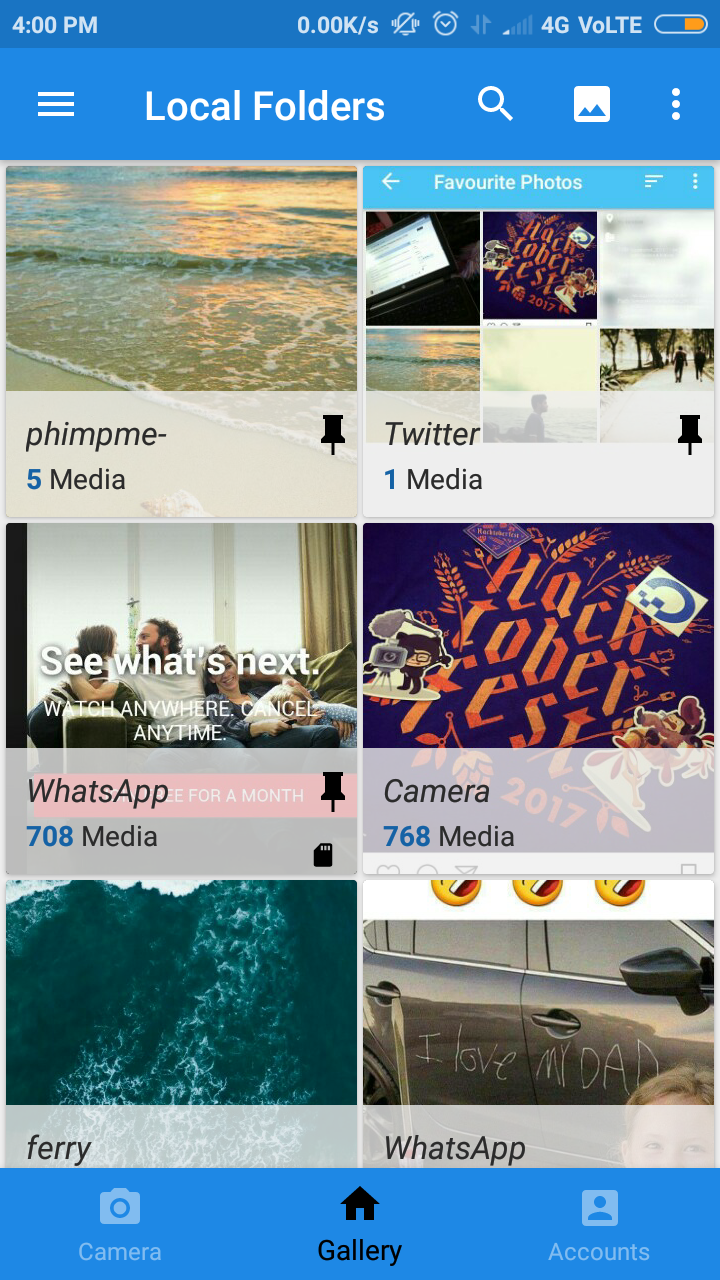Open the Twitter folder
Viewport: 720px width, 1280px height.
[538, 340]
